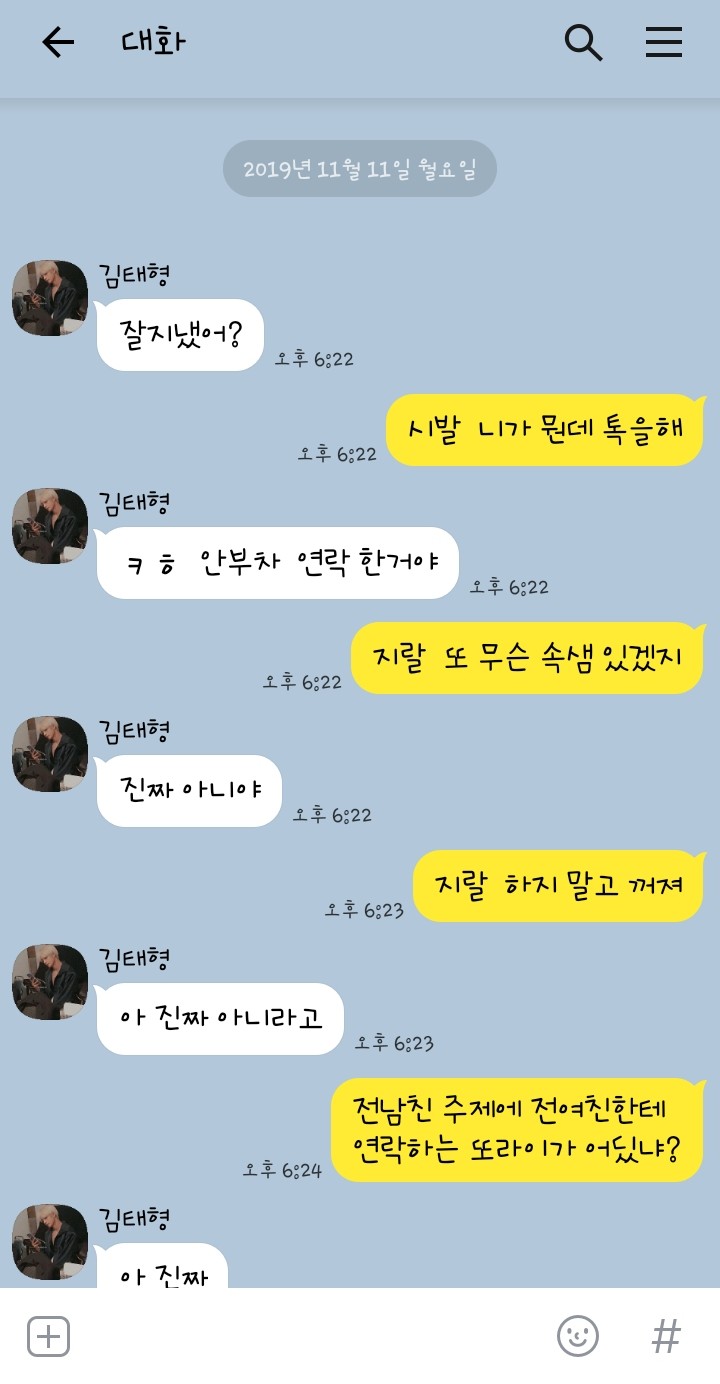Open 김태형's profile photo beside '잘지냈어?'

click(x=50, y=298)
